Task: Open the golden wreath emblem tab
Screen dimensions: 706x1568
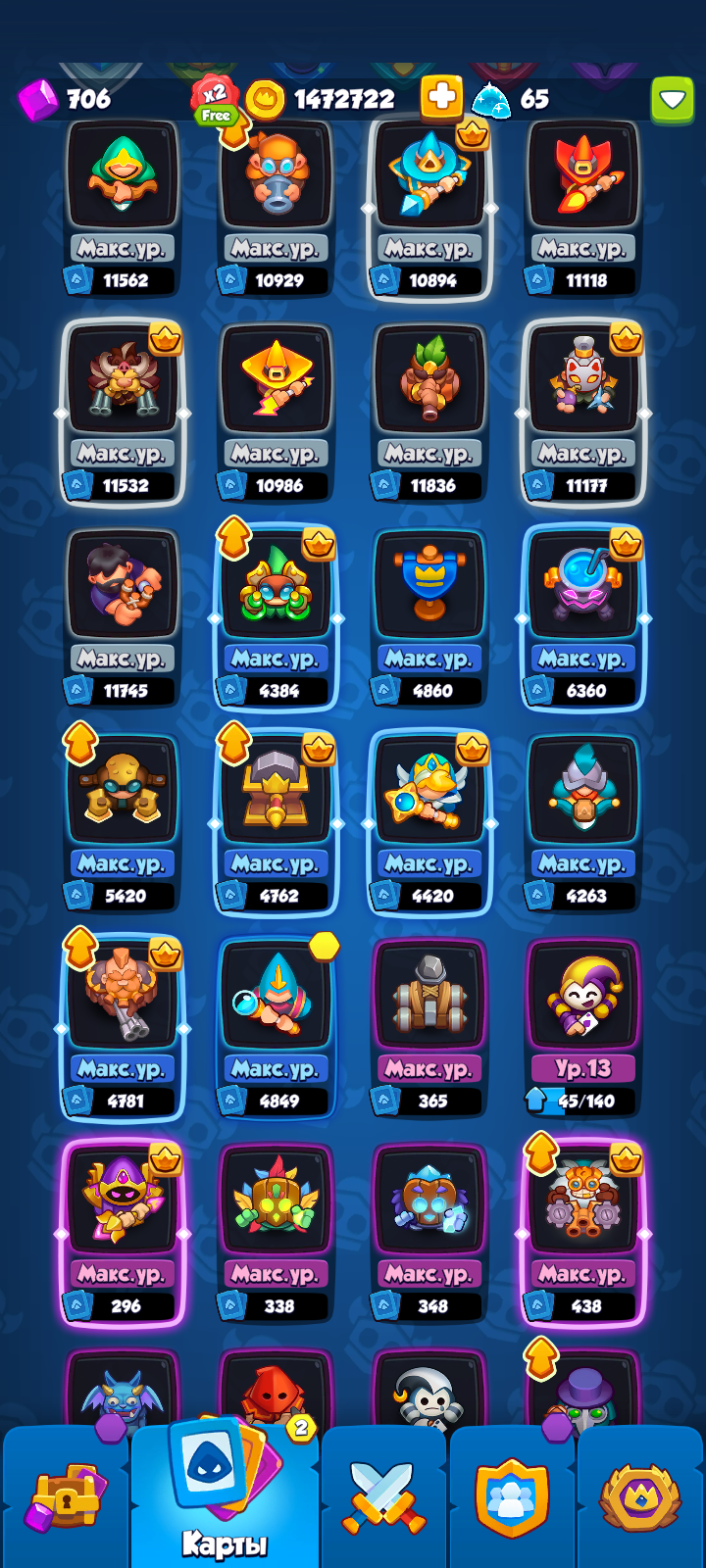Action: click(x=640, y=1497)
